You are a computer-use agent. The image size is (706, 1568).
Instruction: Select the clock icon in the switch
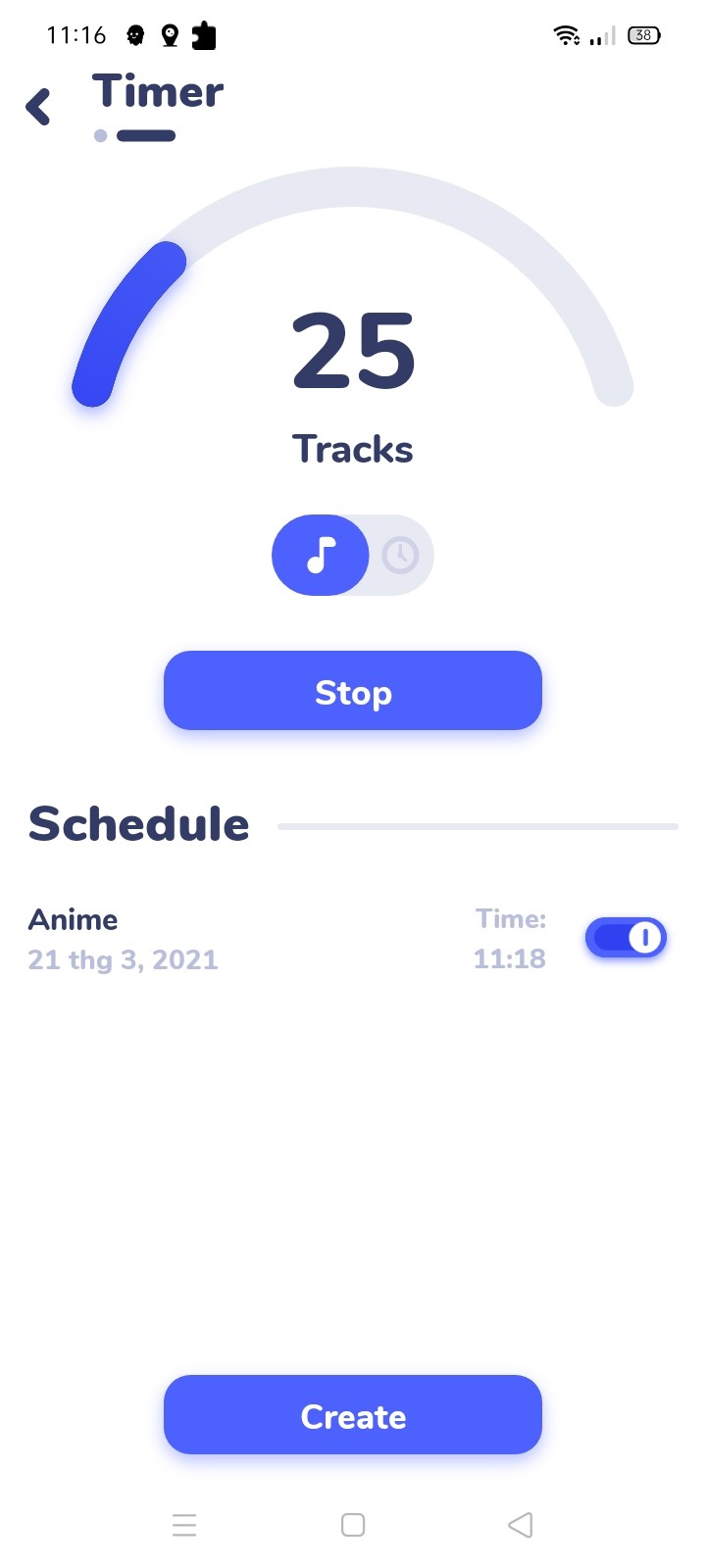(400, 555)
